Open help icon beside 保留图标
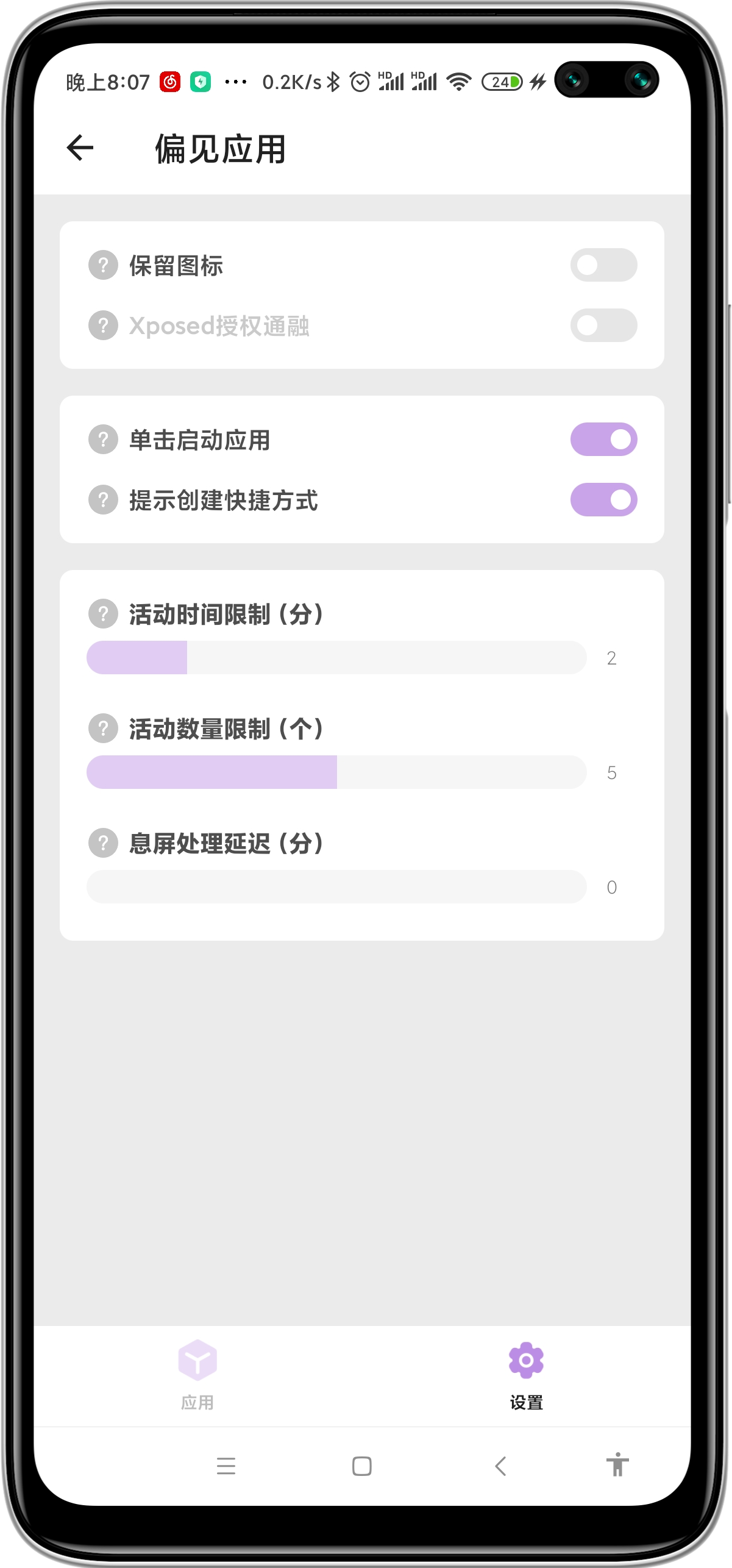Viewport: 732px width, 1568px height. tap(103, 265)
